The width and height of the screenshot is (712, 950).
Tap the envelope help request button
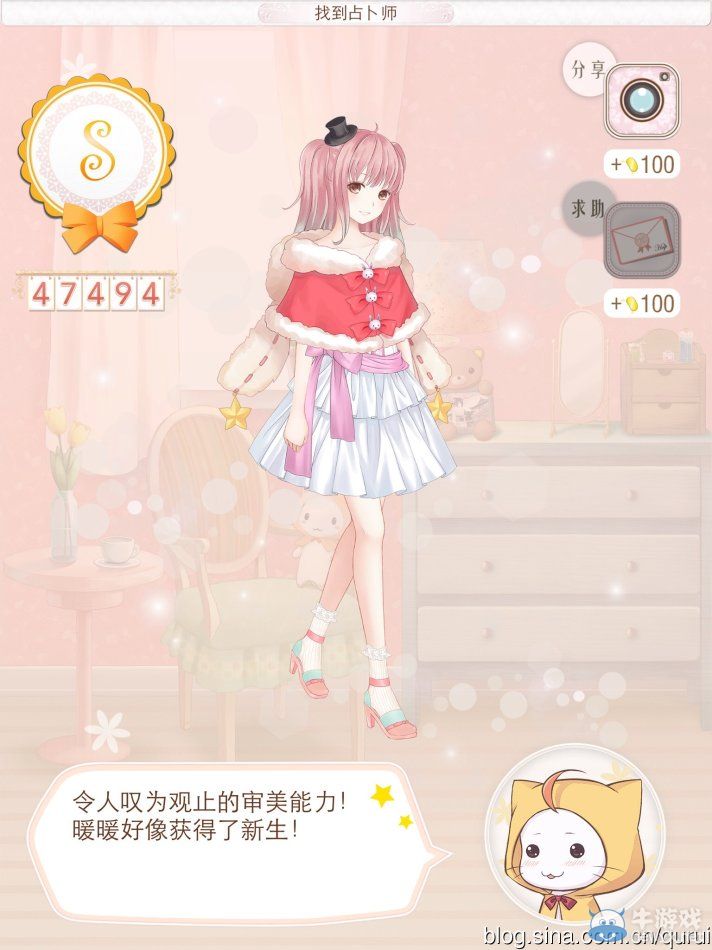(641, 240)
